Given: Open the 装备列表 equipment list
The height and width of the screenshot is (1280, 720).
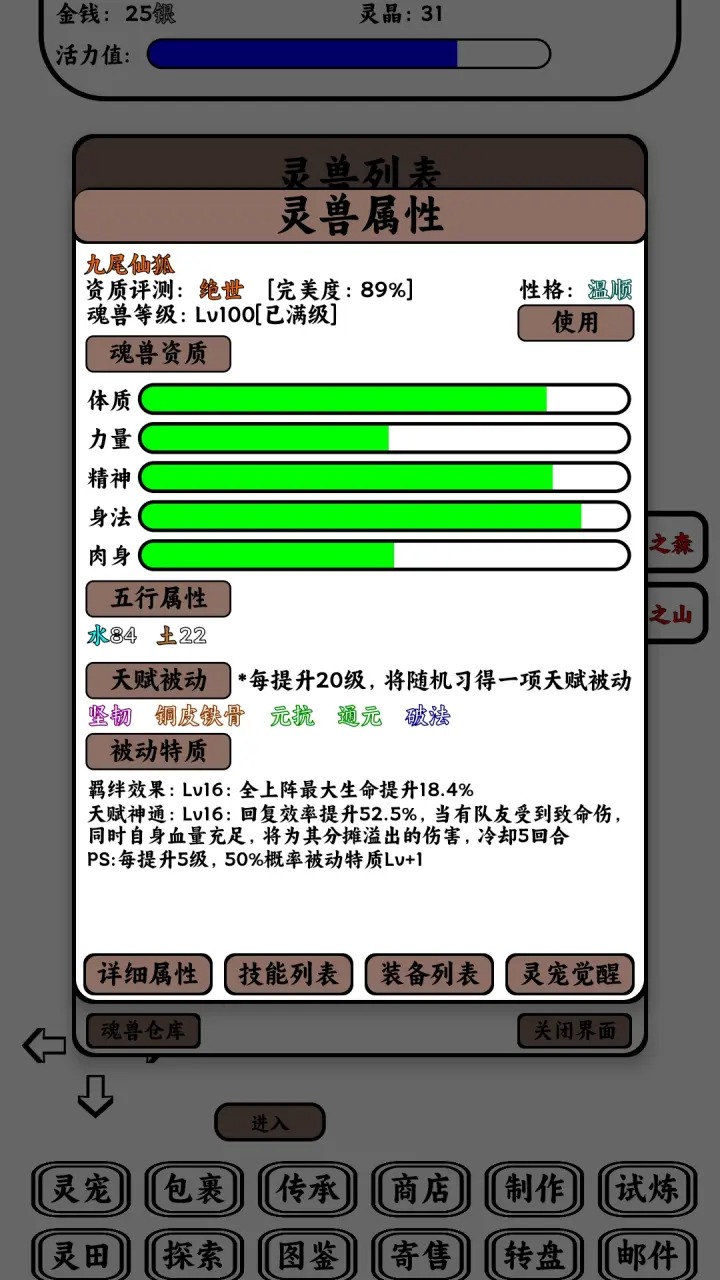Looking at the screenshot, I should pyautogui.click(x=429, y=974).
